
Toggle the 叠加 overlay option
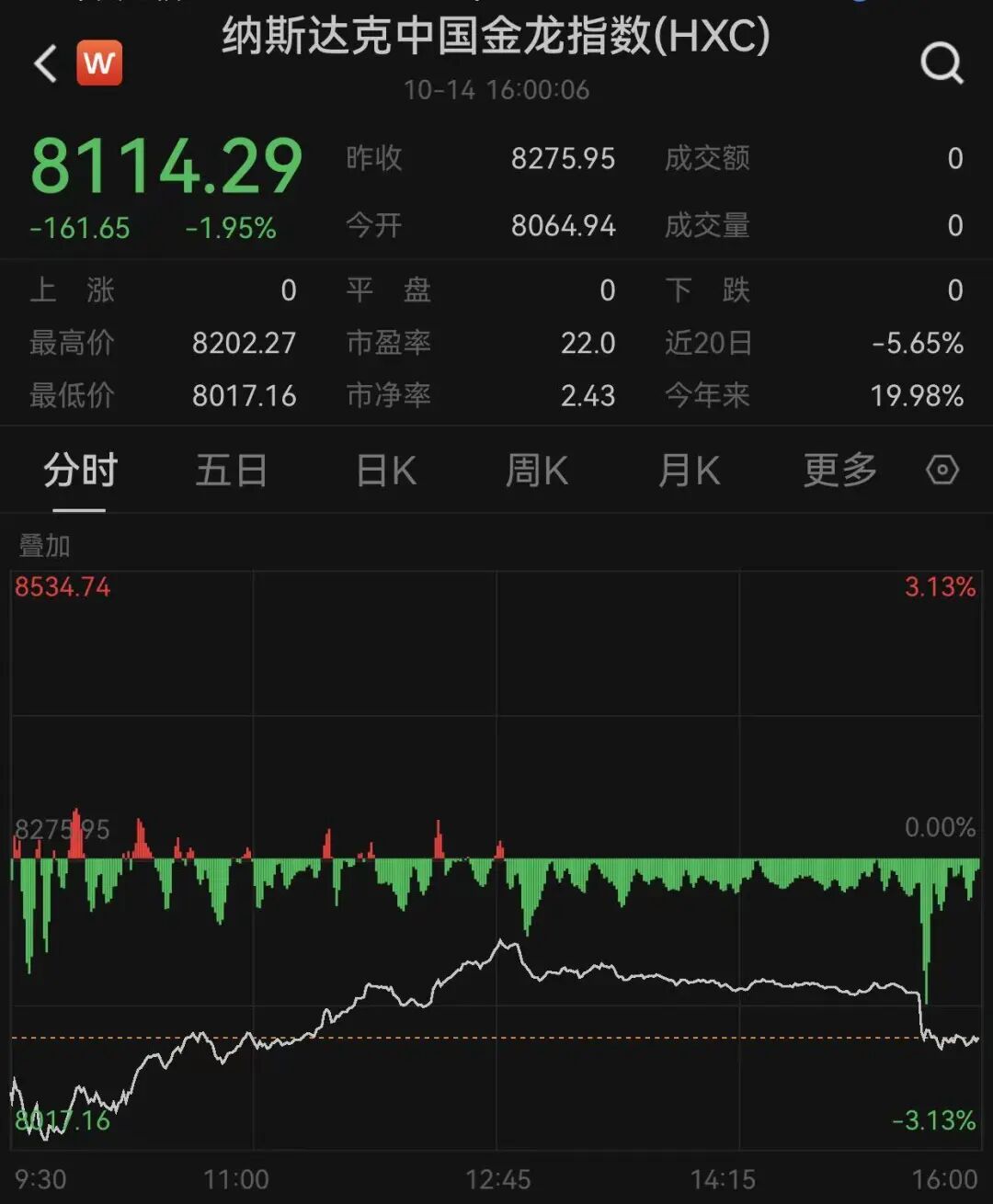40,546
